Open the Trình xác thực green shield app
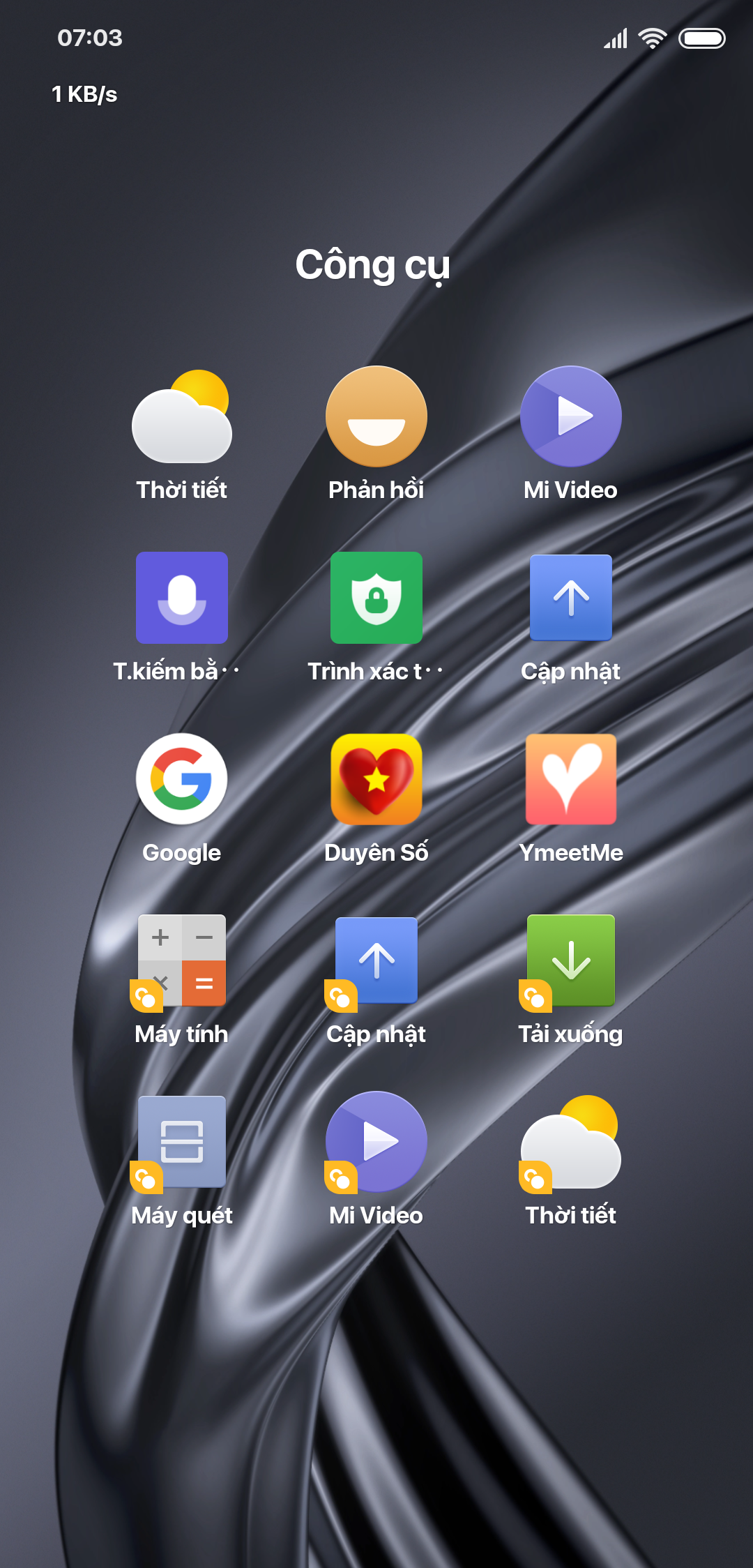This screenshot has width=753, height=1568. (x=376, y=598)
